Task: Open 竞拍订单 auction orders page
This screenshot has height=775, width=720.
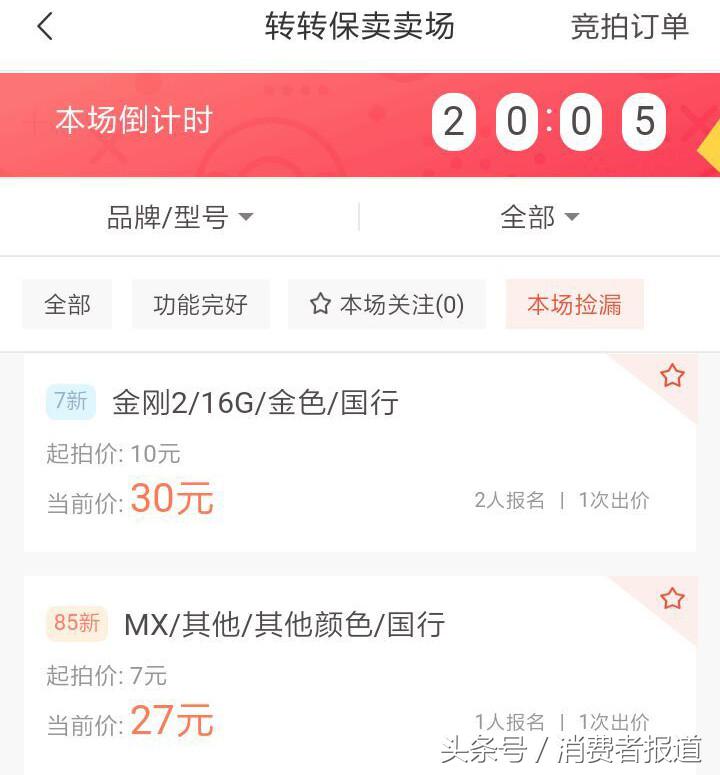Action: (630, 25)
